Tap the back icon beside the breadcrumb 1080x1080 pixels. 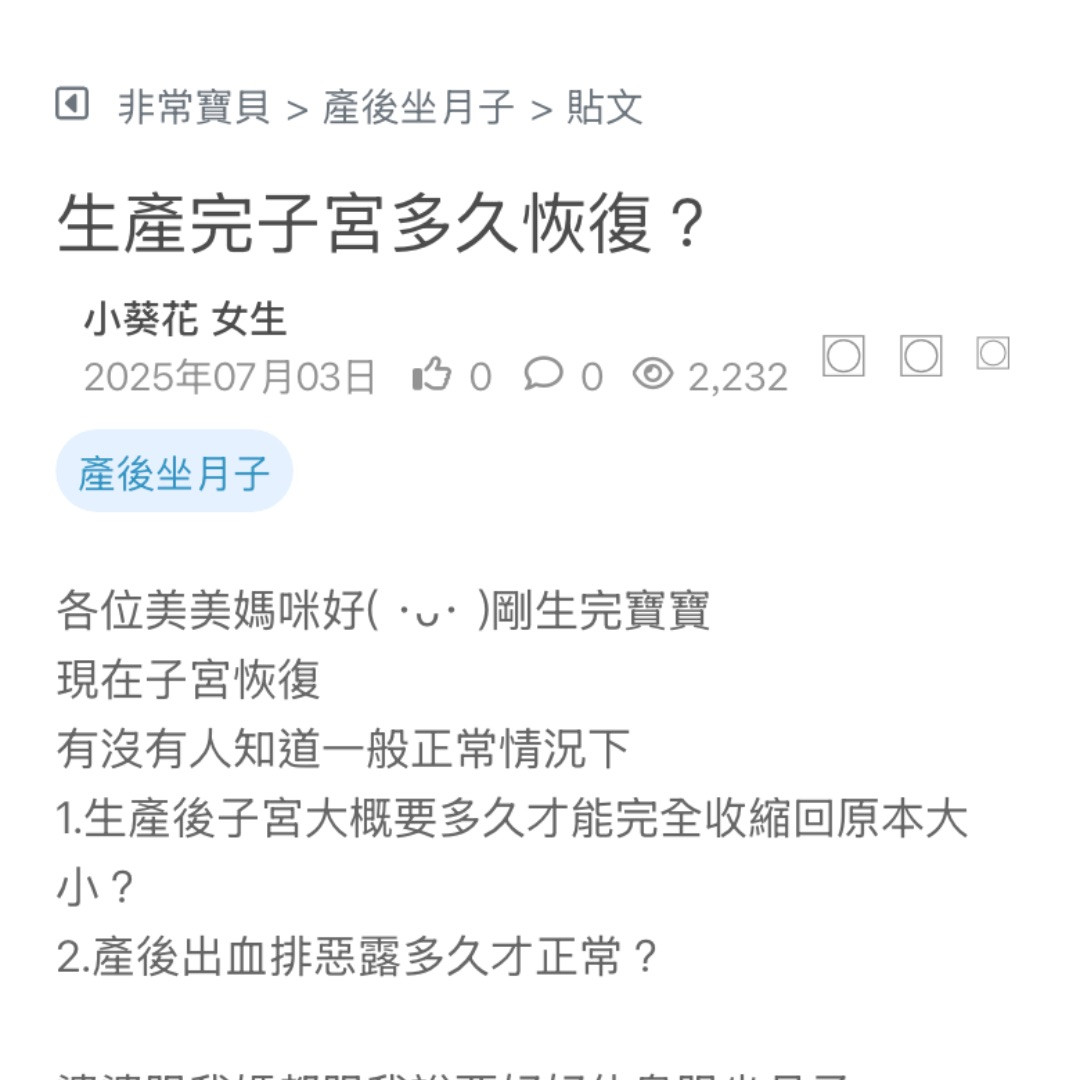pyautogui.click(x=72, y=104)
